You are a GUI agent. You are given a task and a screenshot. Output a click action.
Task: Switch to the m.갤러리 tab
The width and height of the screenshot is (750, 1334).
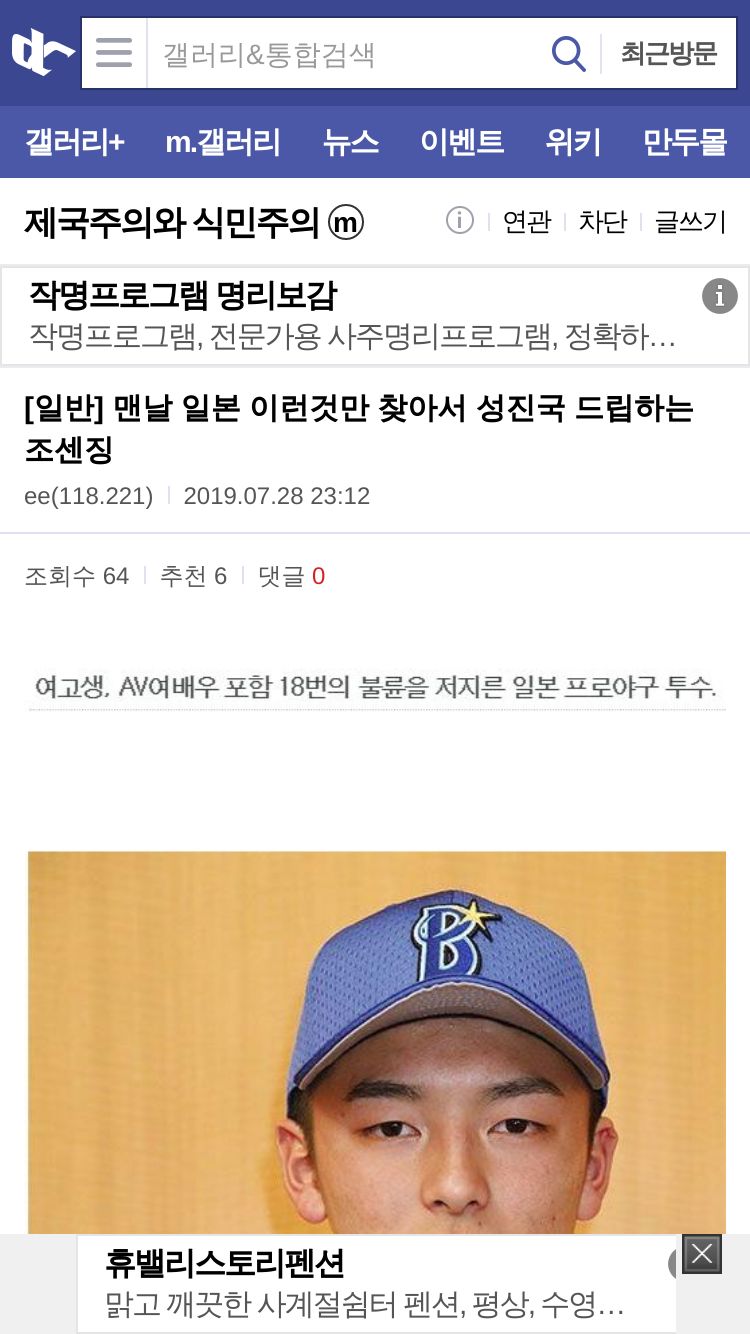coord(223,142)
